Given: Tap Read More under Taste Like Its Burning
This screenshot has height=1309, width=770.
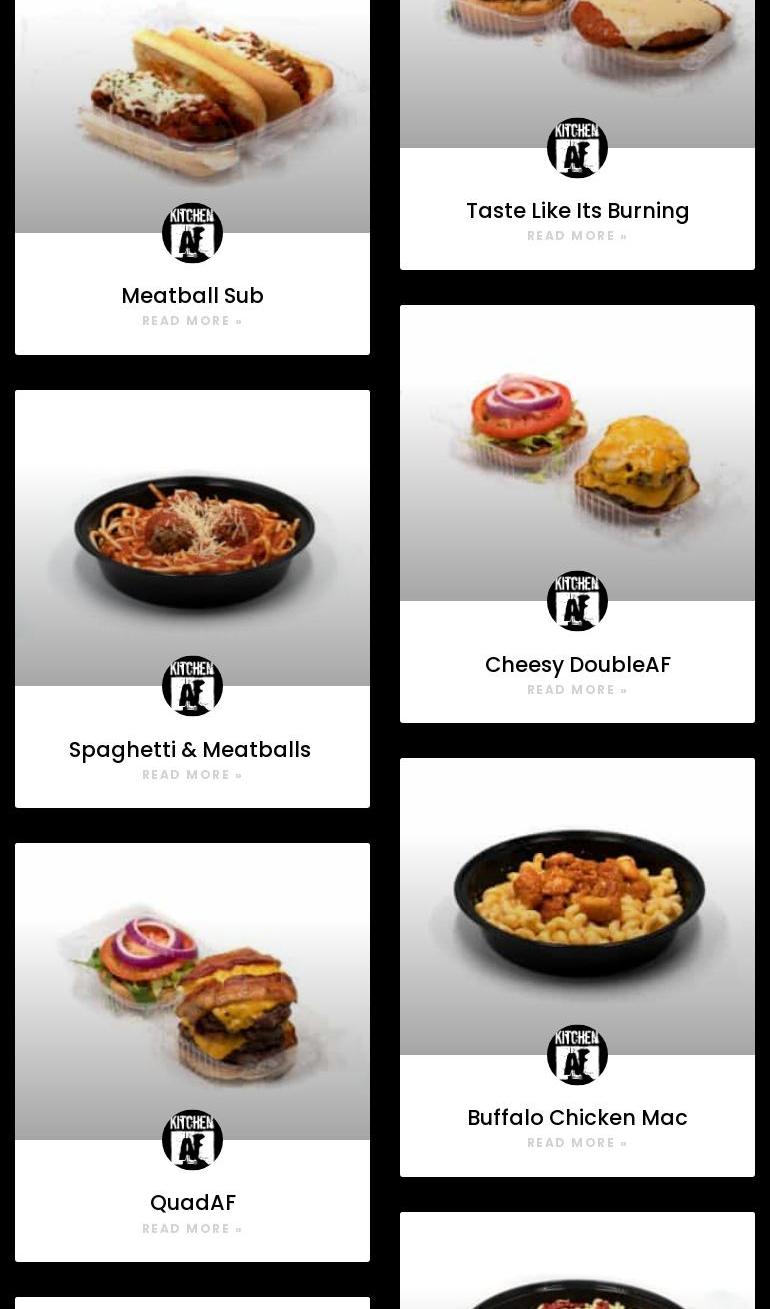Looking at the screenshot, I should 577,236.
